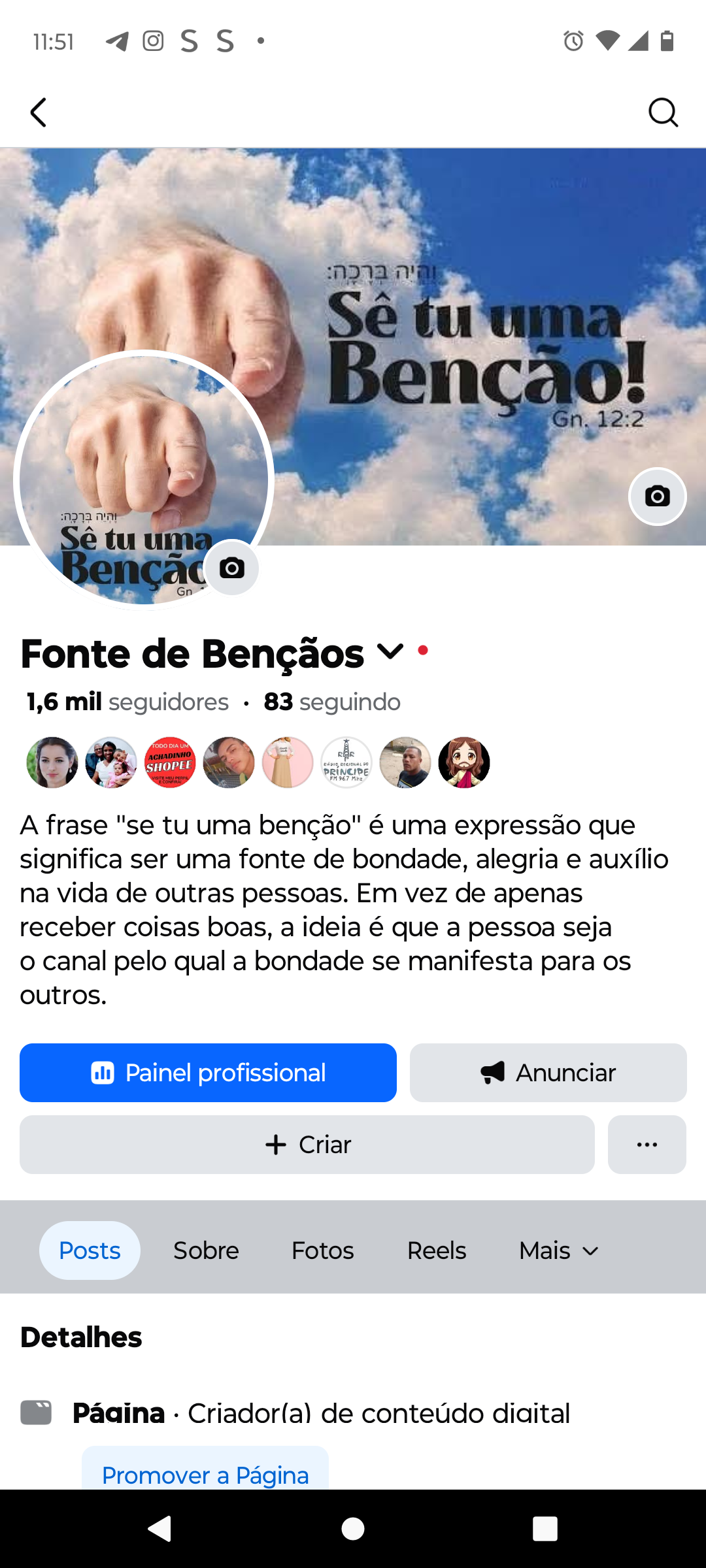Screen dimensions: 706x1568
Task: Open the three-dot more options button
Action: coord(647,1145)
